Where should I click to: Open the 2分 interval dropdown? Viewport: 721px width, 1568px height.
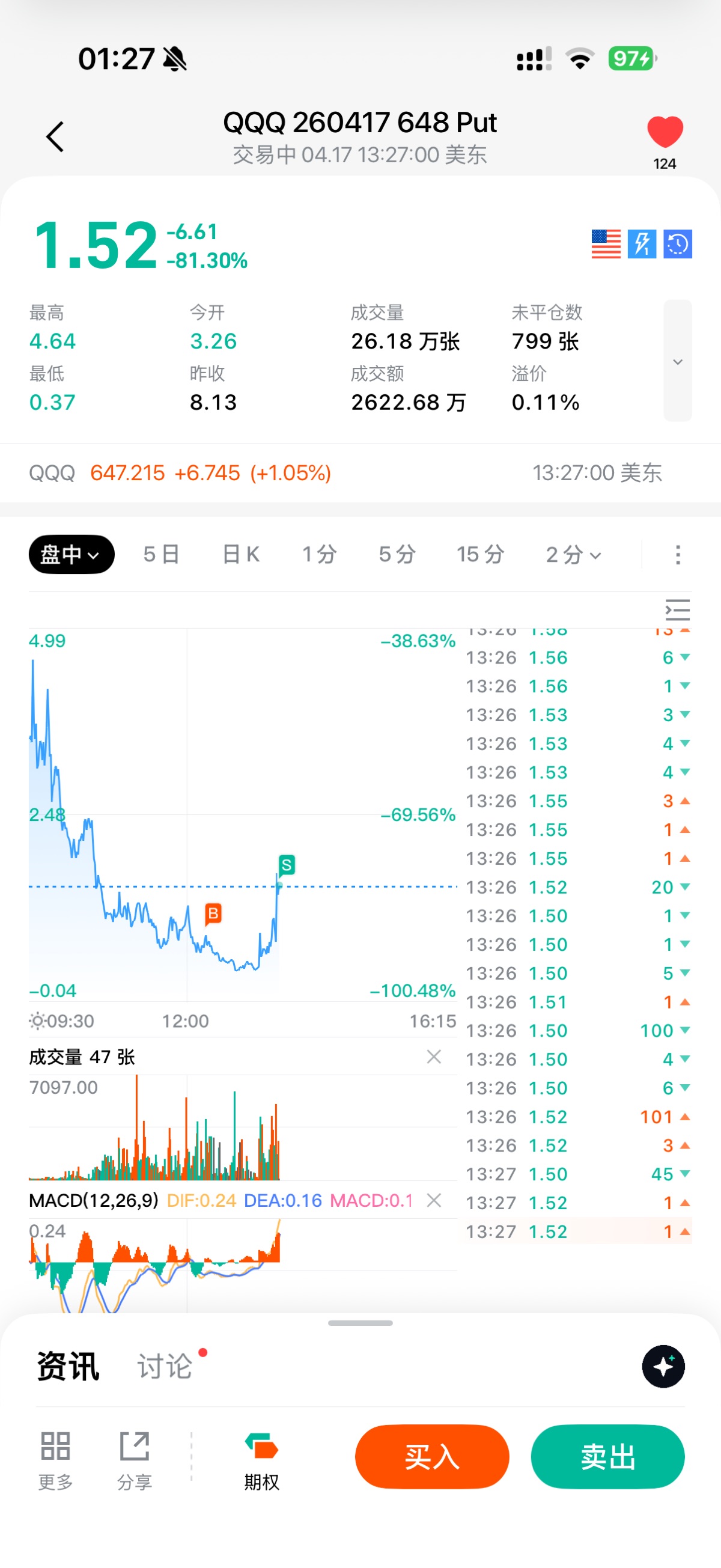coord(573,555)
